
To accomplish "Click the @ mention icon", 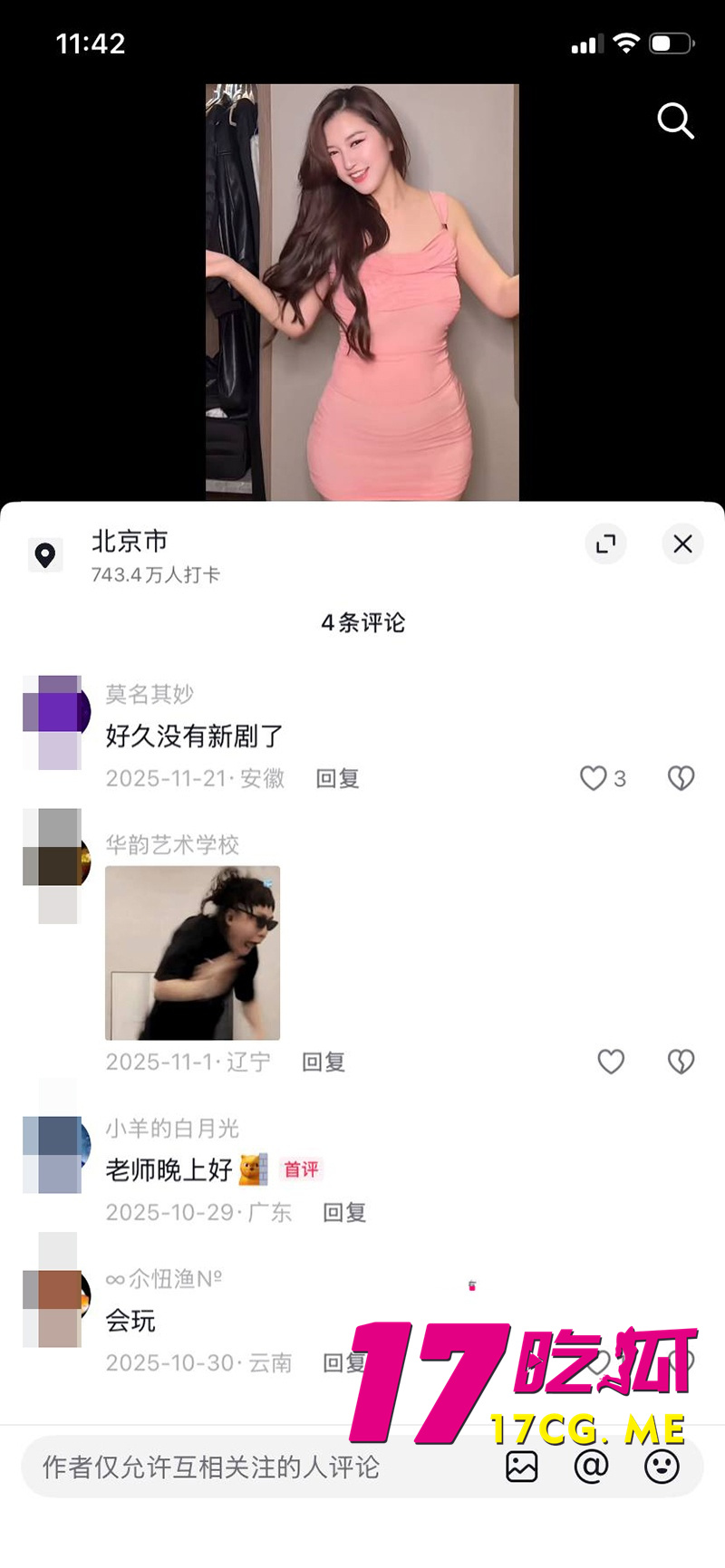I will tap(592, 1466).
